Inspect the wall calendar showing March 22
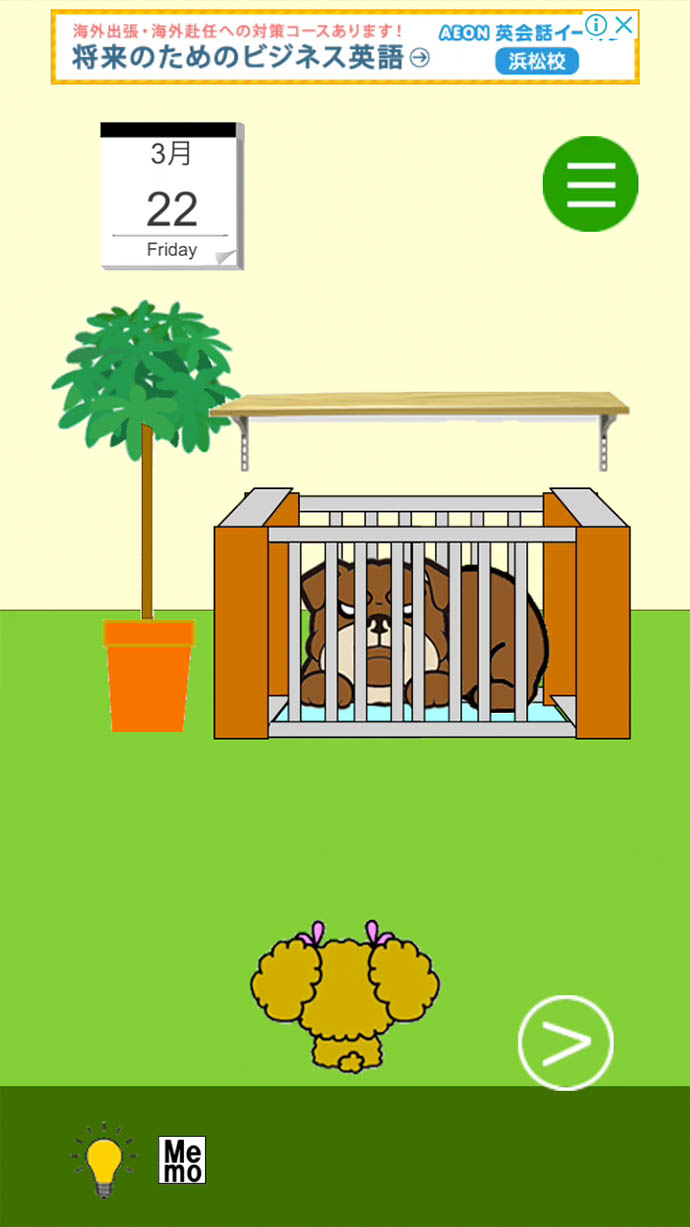Image resolution: width=690 pixels, height=1227 pixels. (x=171, y=197)
